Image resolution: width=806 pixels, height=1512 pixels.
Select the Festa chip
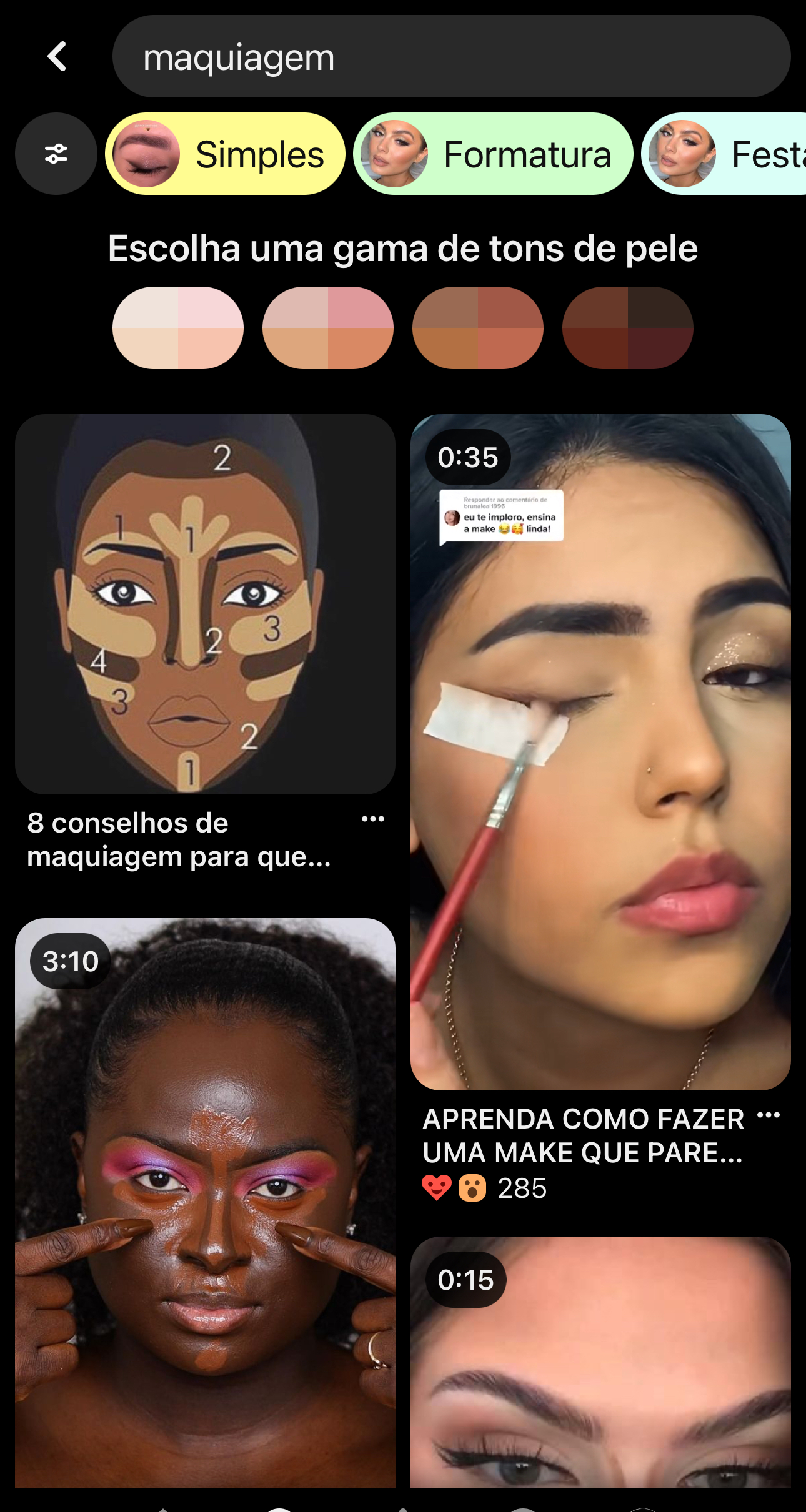click(724, 154)
